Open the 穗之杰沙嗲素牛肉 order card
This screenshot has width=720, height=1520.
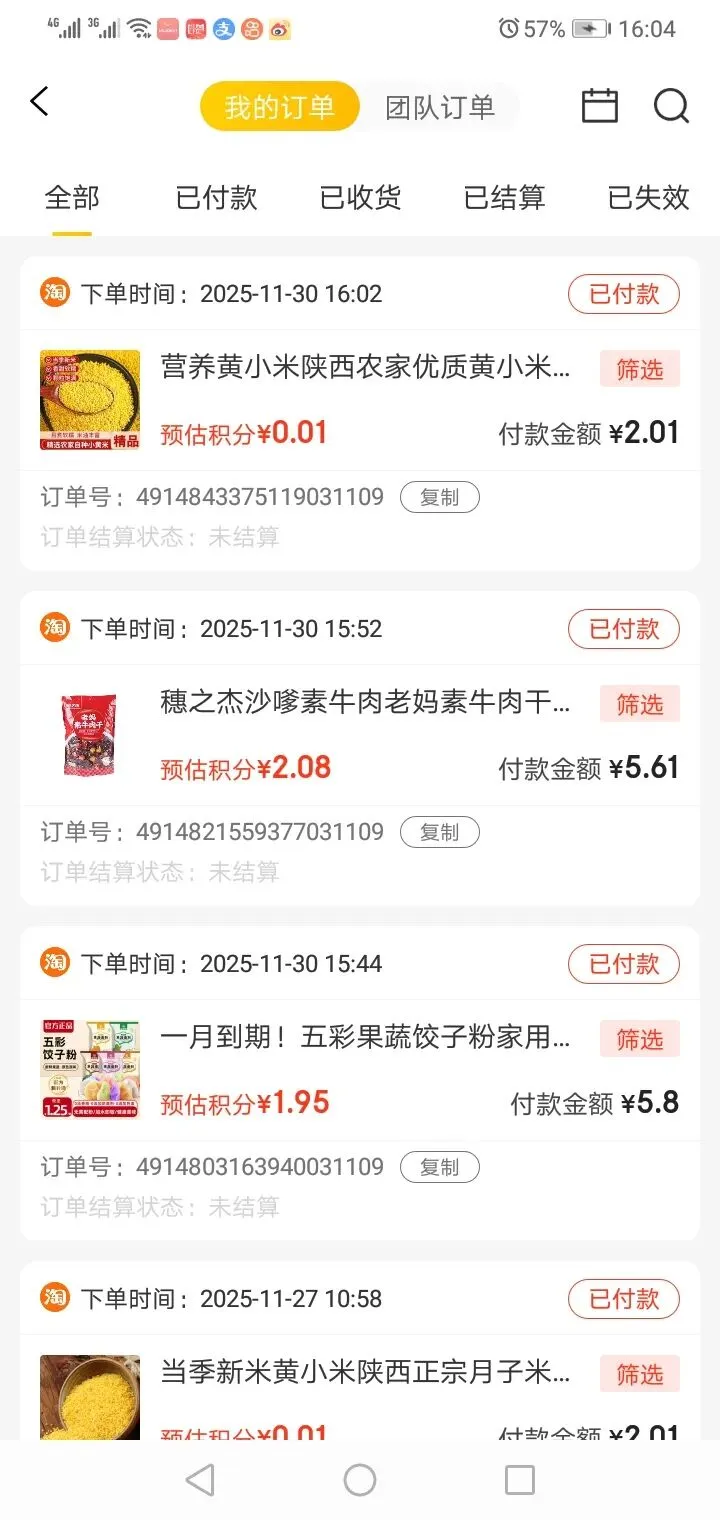pos(365,703)
